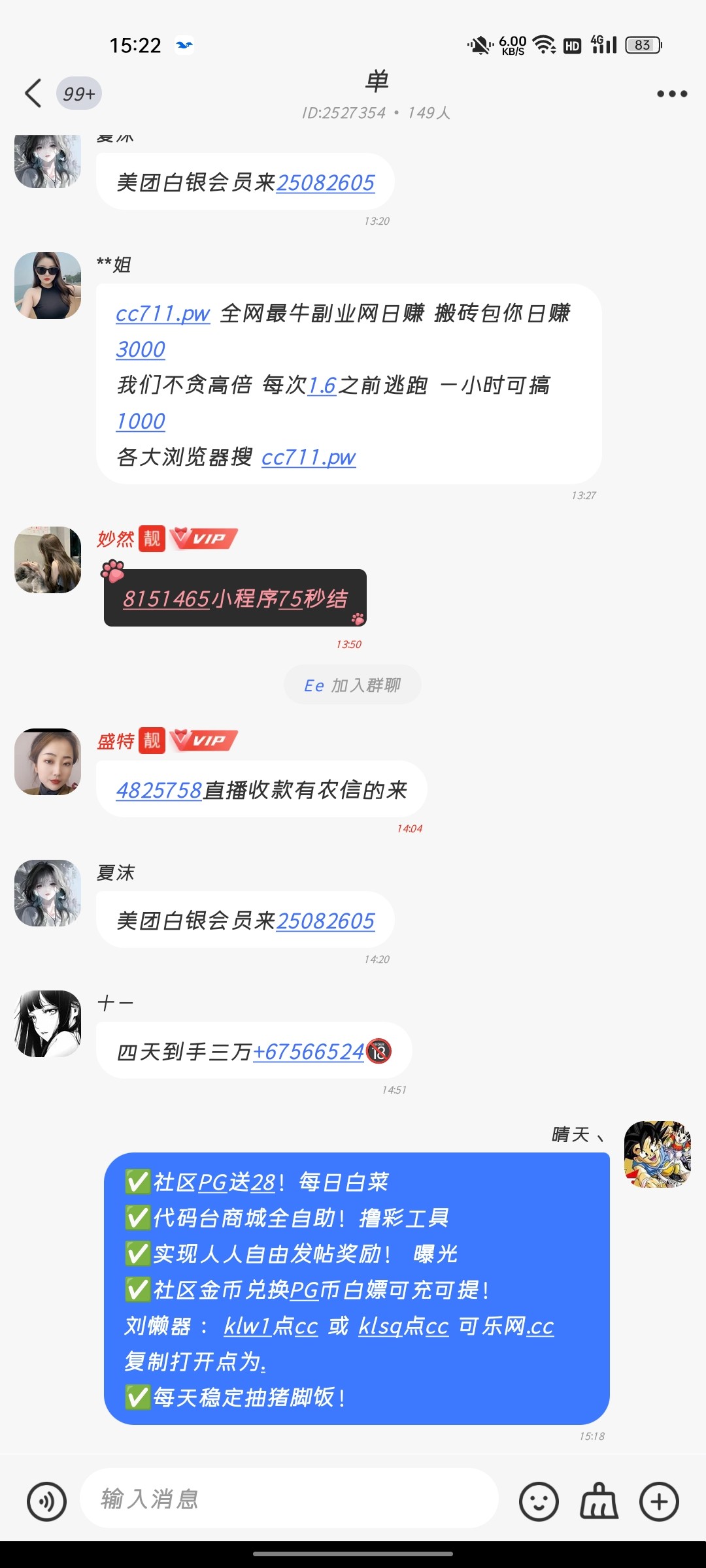Focus the message input field
The width and height of the screenshot is (706, 1568).
pyautogui.click(x=288, y=1499)
